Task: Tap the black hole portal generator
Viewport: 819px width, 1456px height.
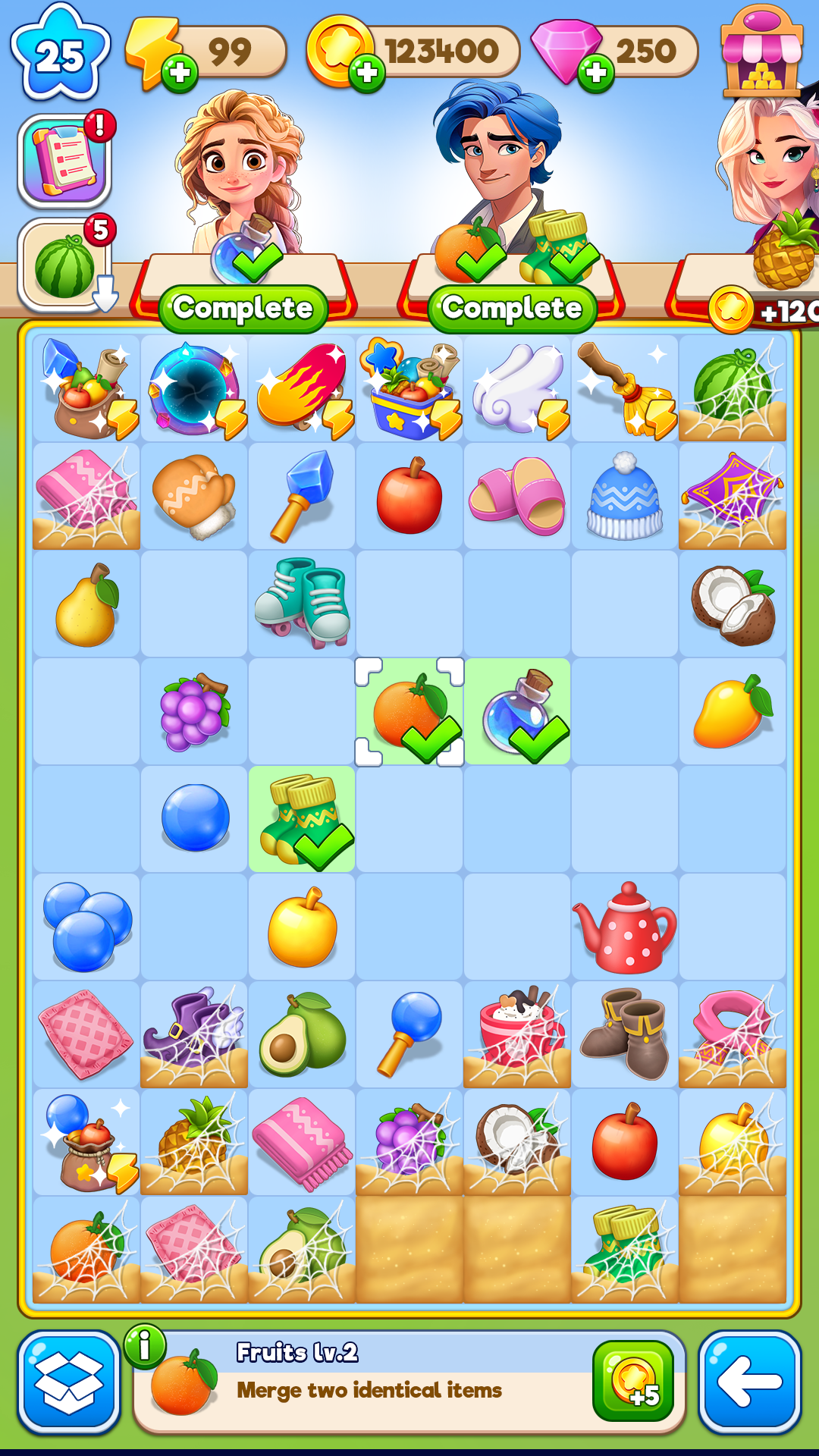Action: point(193,388)
